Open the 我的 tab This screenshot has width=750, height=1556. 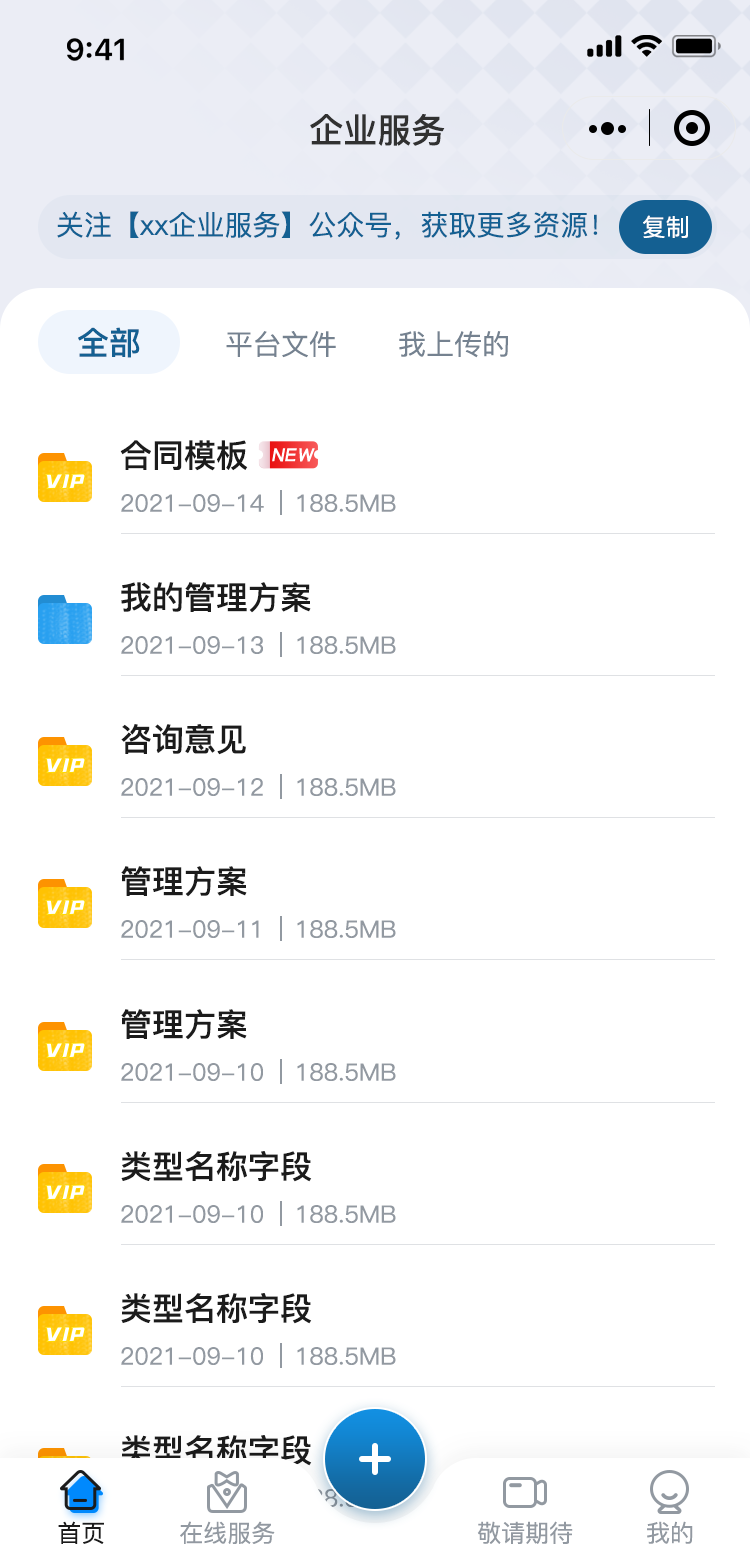(669, 1507)
